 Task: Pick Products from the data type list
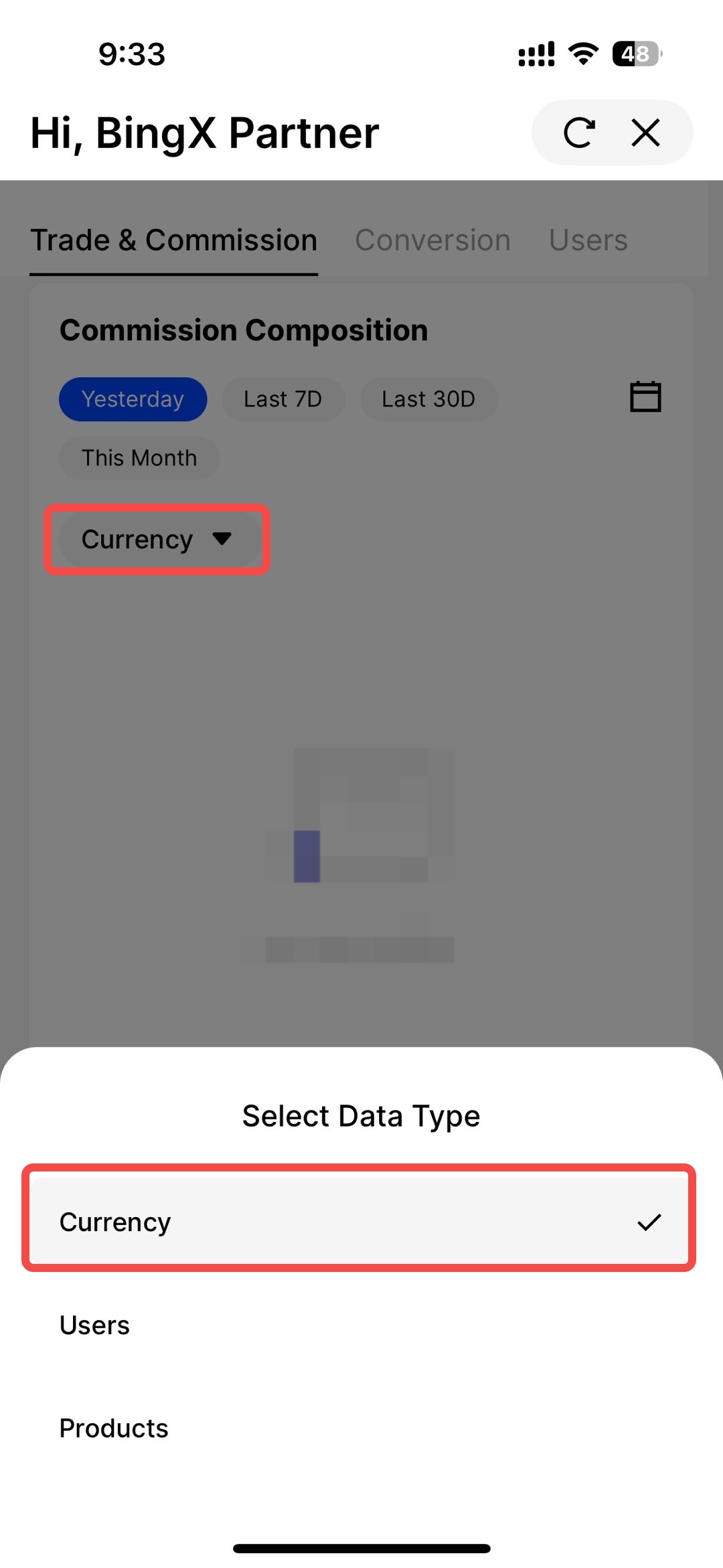[x=114, y=1428]
